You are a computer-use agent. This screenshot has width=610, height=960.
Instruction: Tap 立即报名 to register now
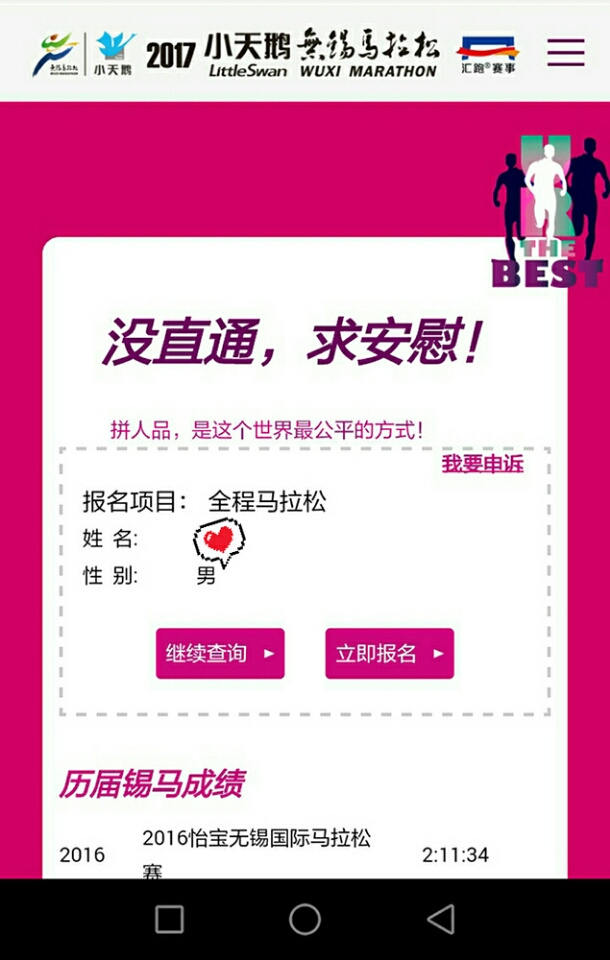pyautogui.click(x=389, y=654)
